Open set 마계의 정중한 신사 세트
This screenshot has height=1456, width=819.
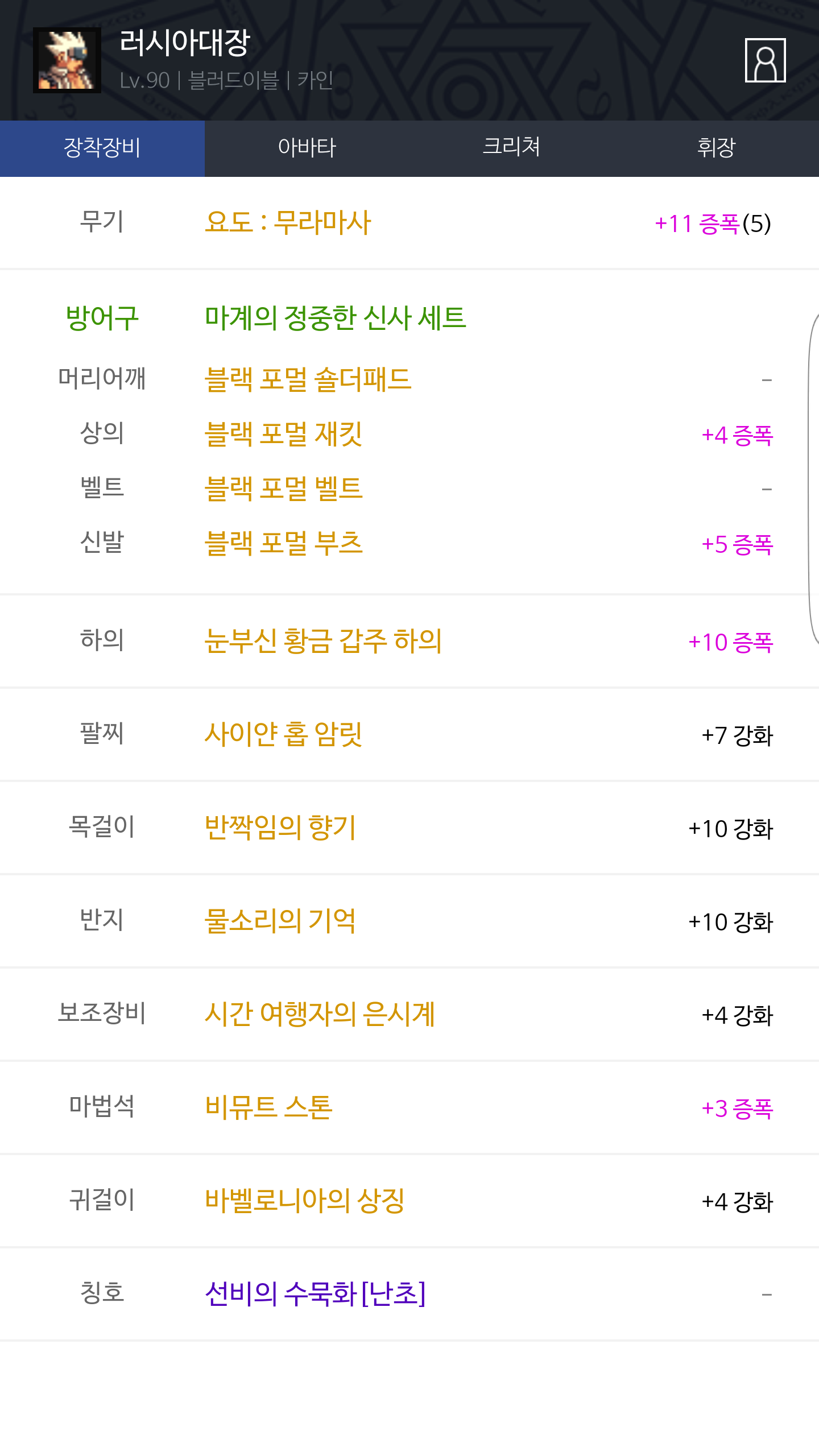point(336,318)
